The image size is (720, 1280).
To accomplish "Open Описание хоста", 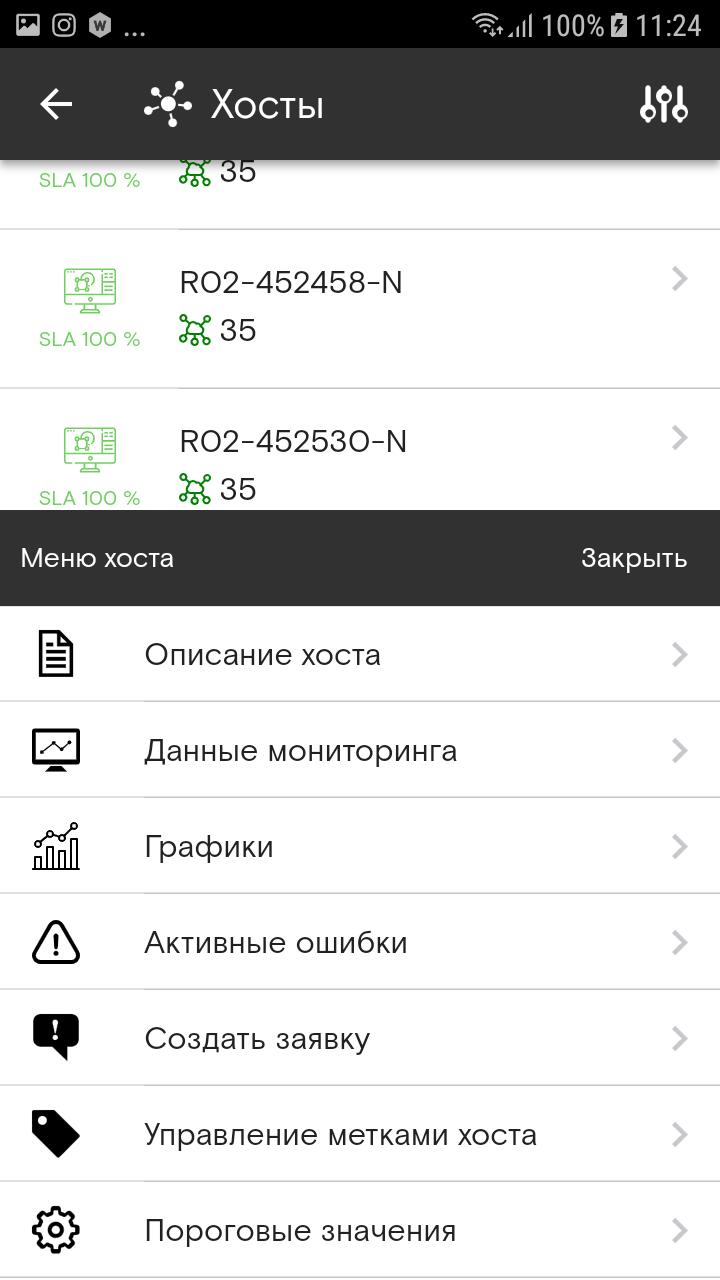I will coord(360,655).
